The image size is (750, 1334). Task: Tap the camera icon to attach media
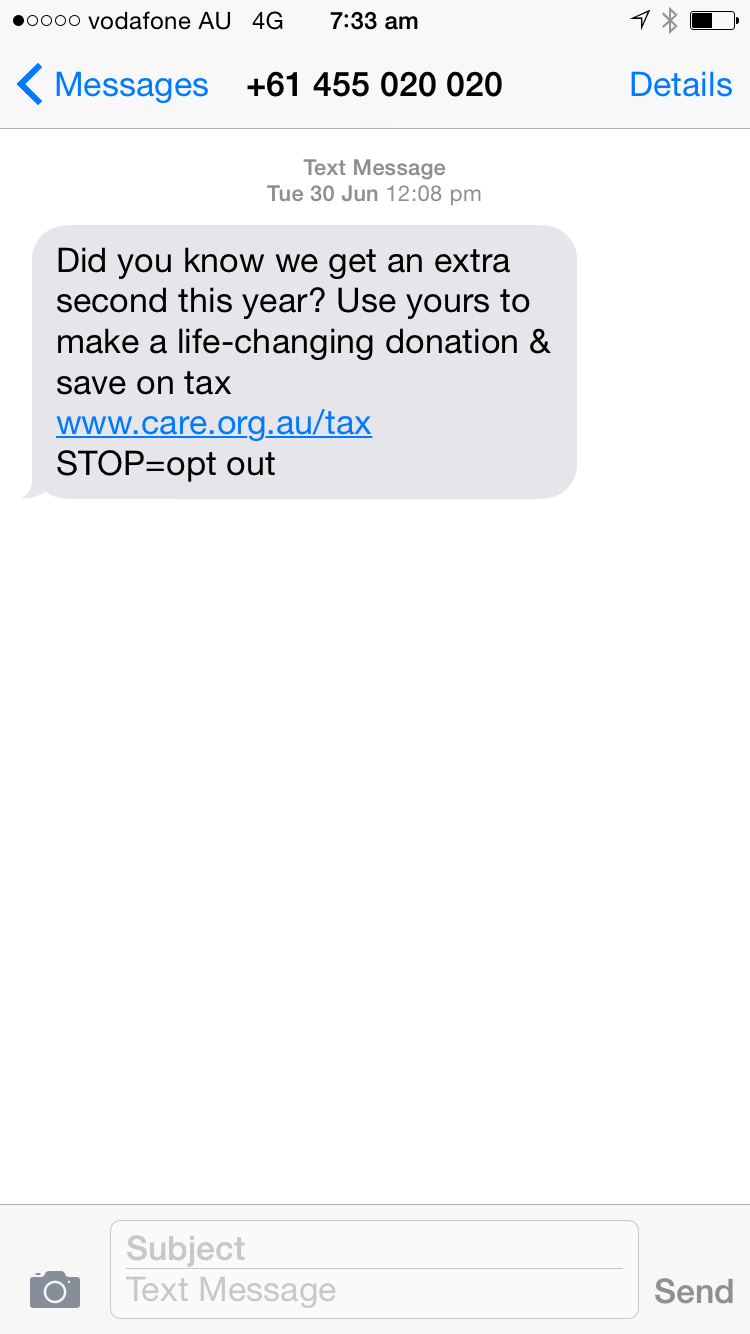[55, 1289]
